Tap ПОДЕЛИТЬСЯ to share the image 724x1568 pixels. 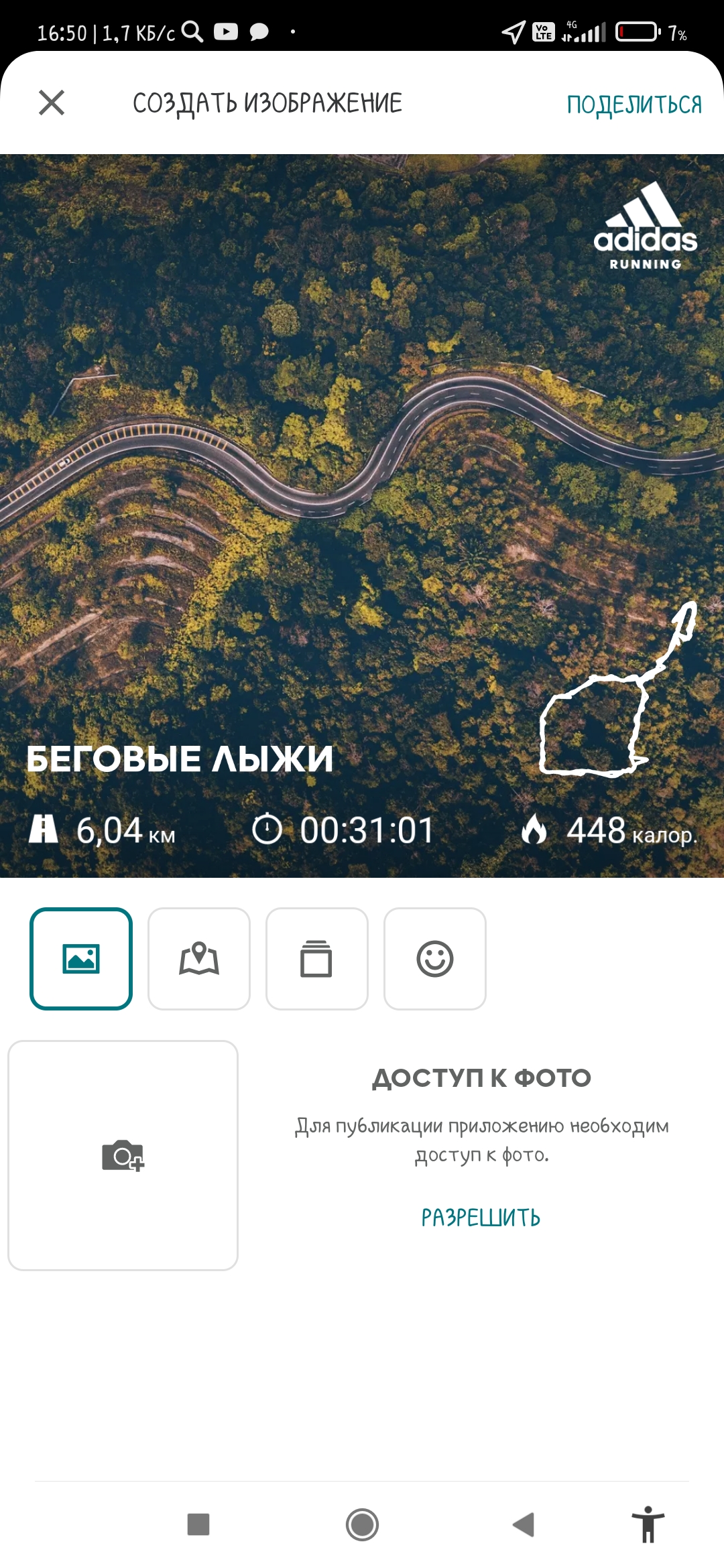pos(633,103)
